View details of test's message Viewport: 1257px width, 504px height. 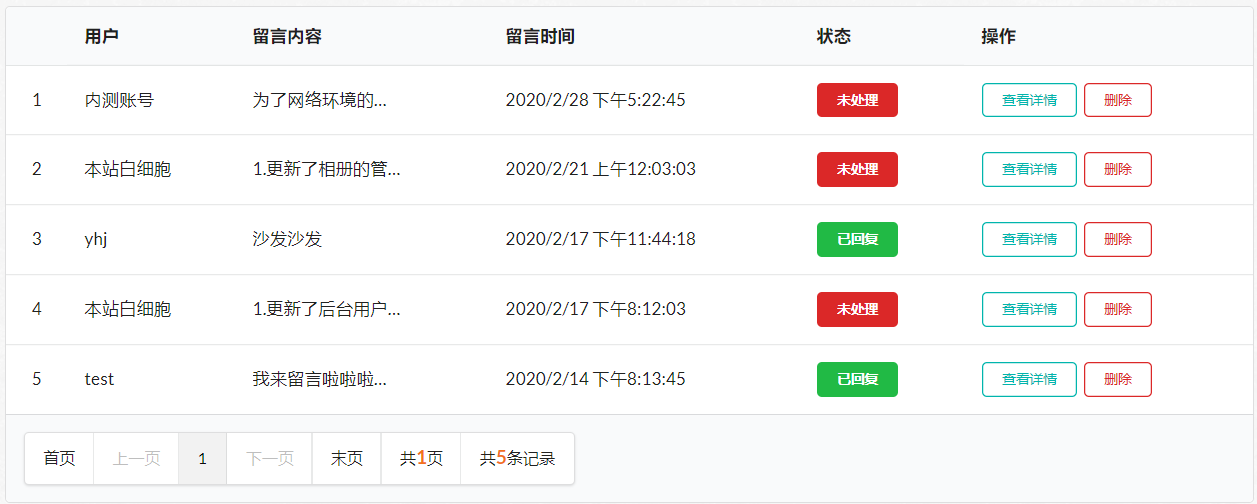pos(1029,380)
